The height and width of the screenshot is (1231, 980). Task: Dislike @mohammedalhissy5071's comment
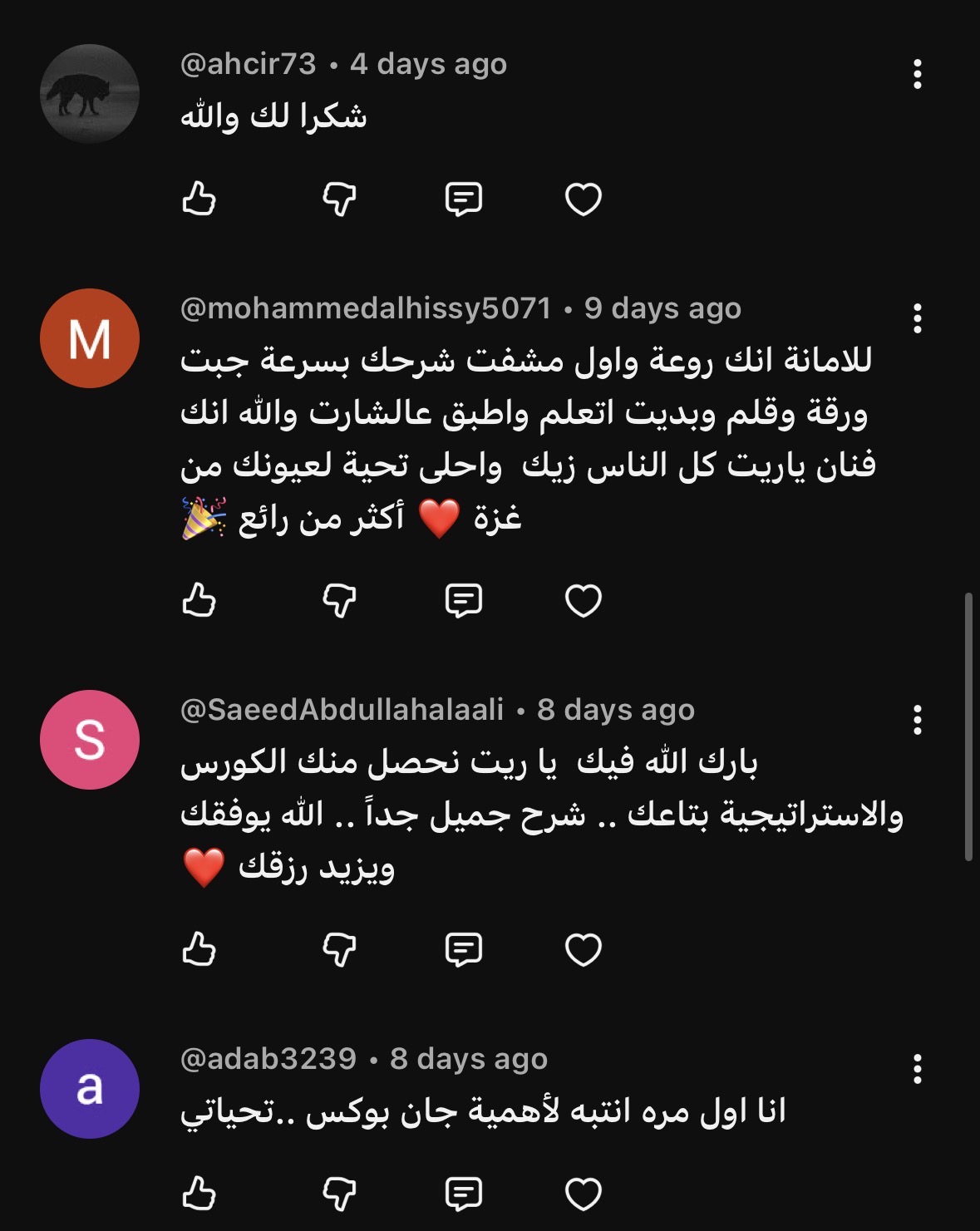point(339,600)
